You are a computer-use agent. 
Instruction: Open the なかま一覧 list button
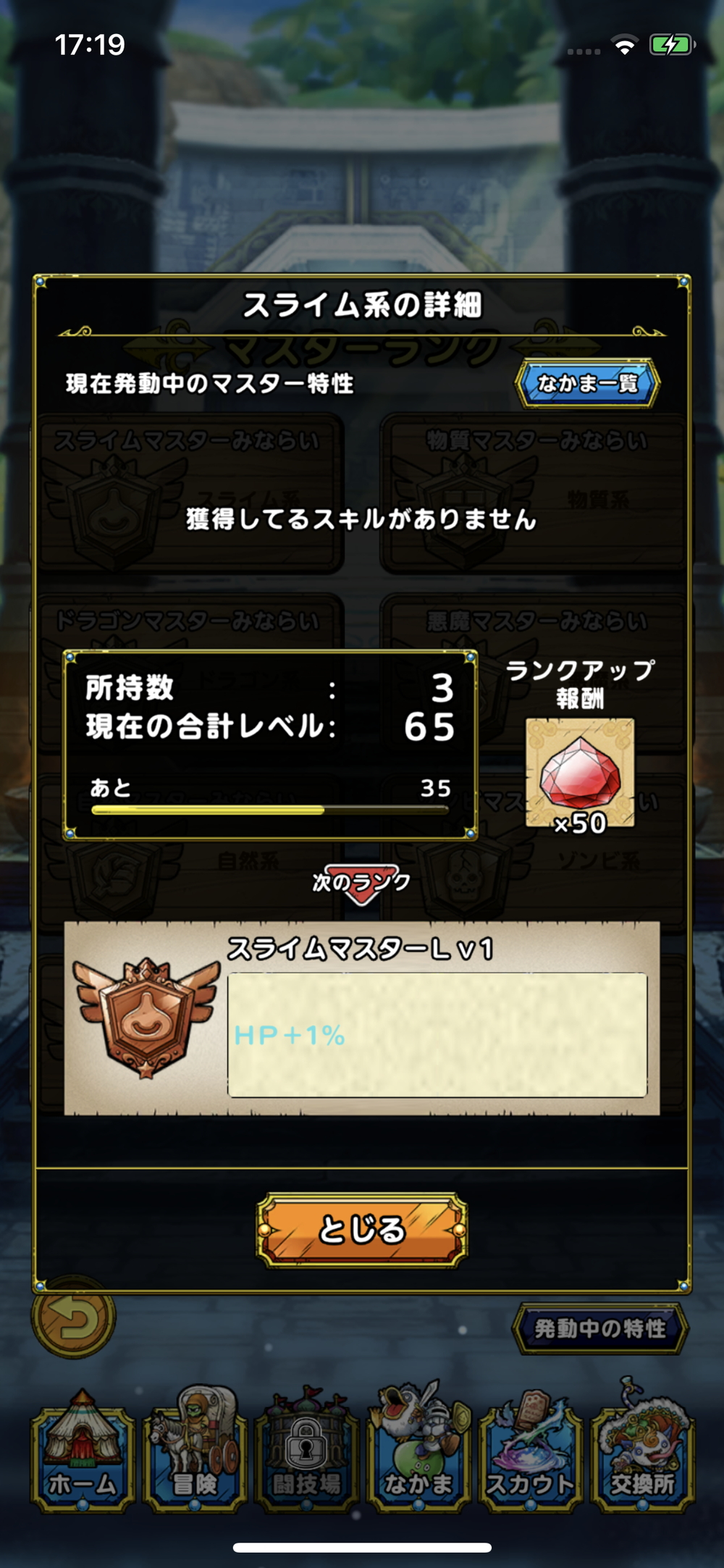(x=587, y=383)
